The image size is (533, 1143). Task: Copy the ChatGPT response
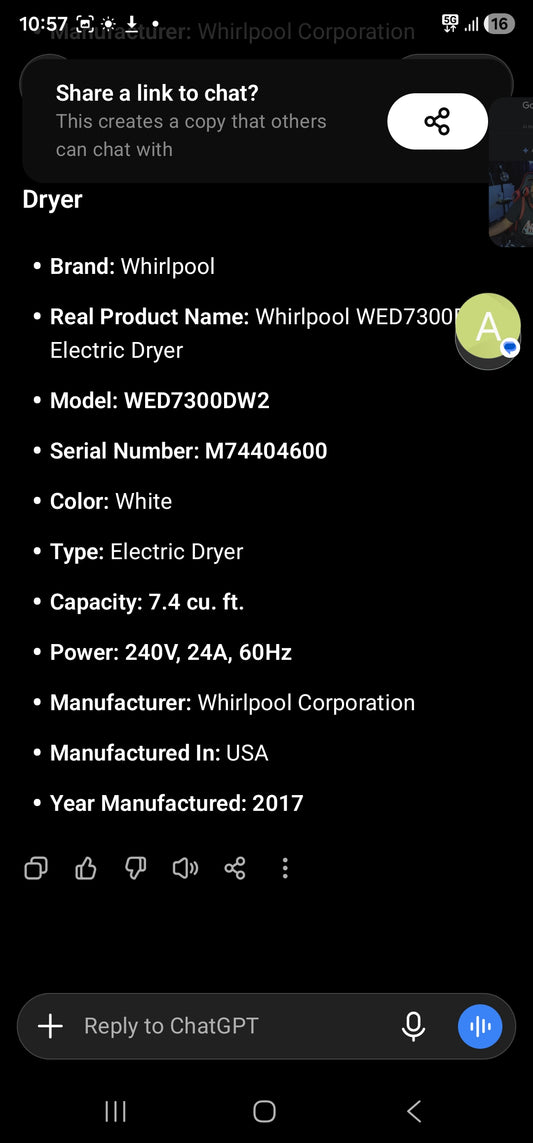pos(36,868)
